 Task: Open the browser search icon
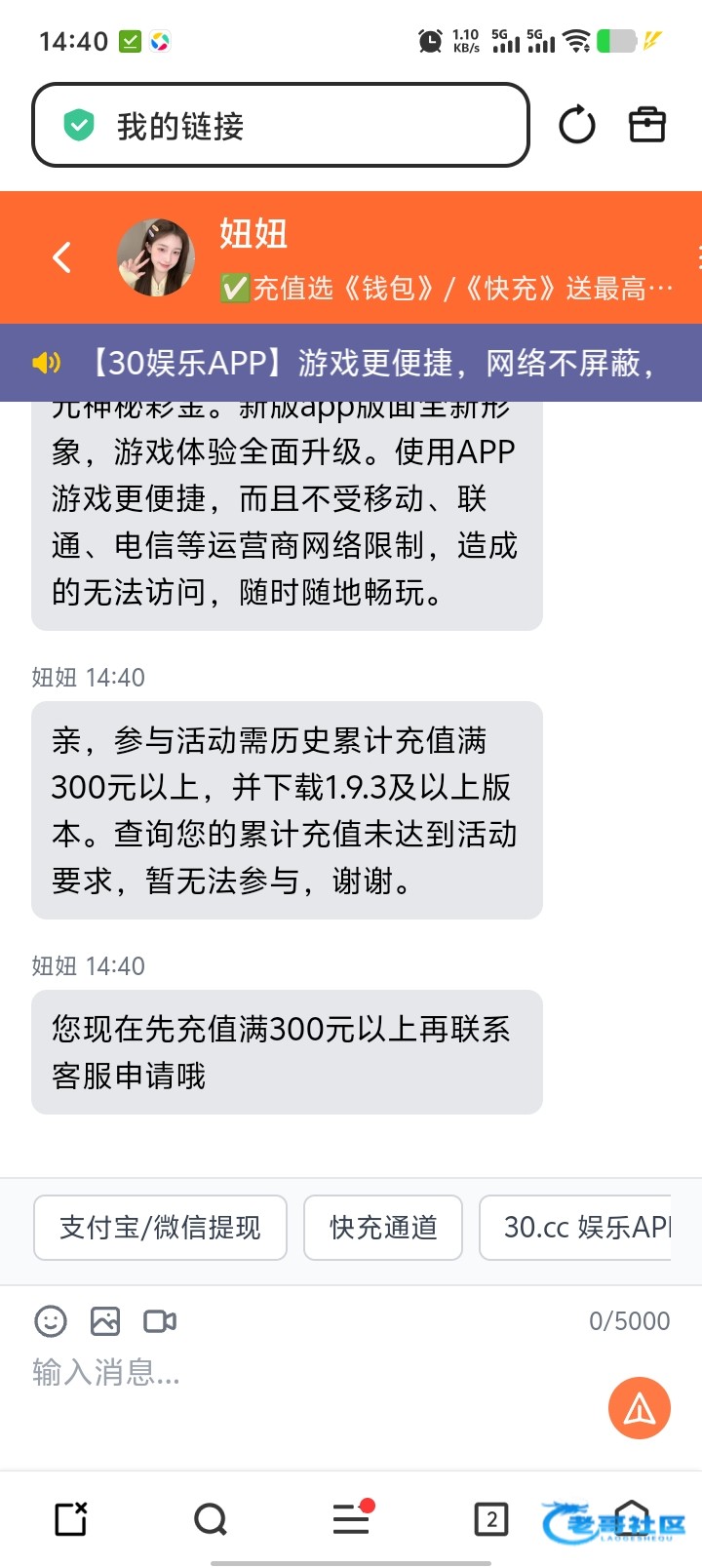(x=211, y=1519)
